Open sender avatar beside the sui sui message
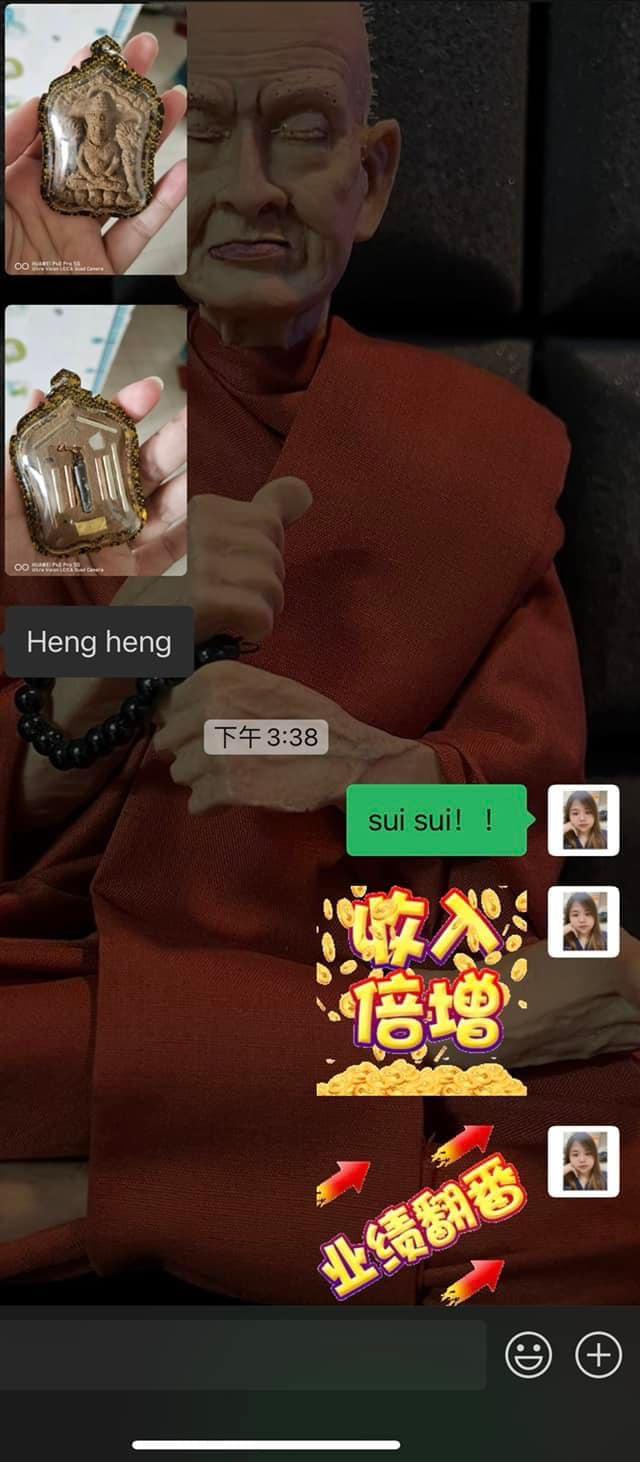Screen dimensions: 640x1462 coord(583,820)
